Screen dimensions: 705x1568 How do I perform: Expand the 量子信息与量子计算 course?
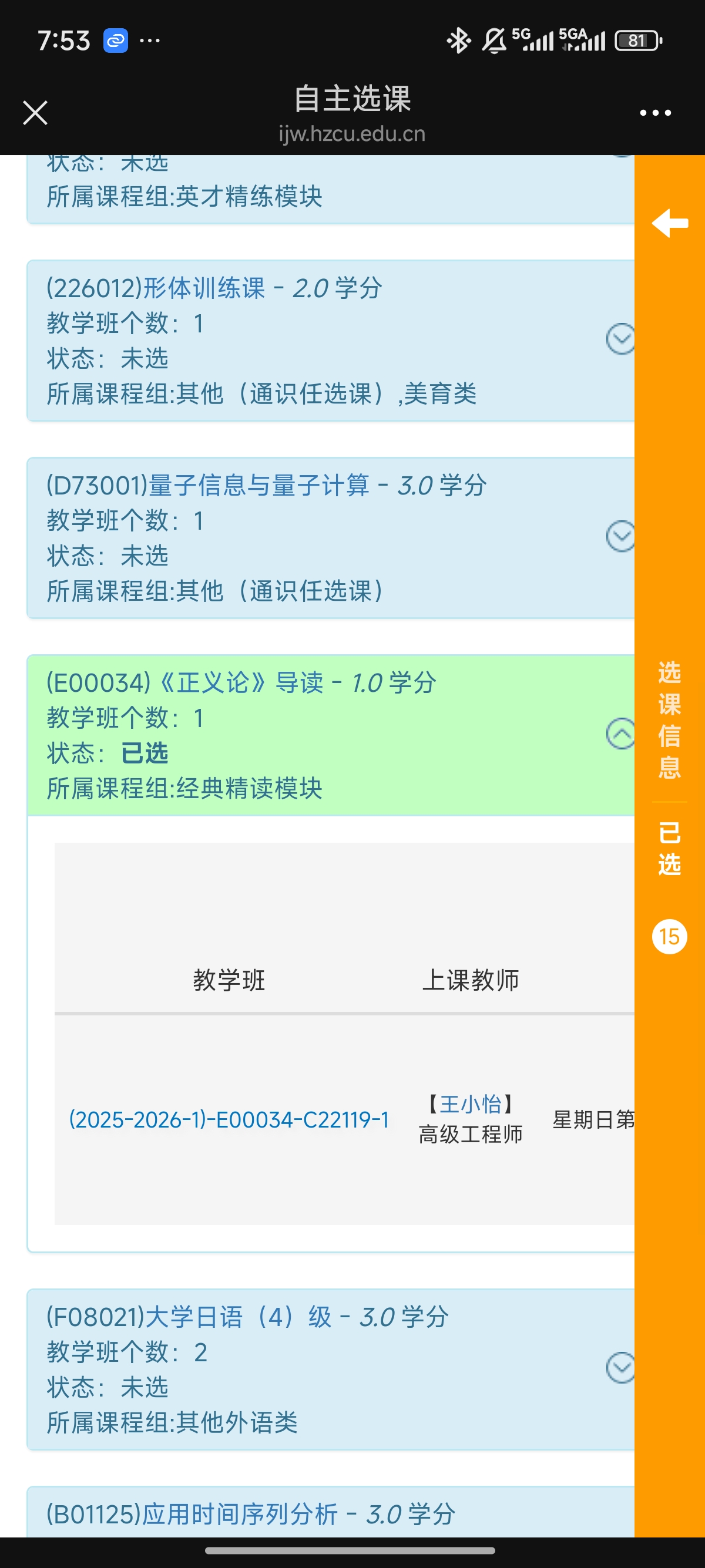620,536
